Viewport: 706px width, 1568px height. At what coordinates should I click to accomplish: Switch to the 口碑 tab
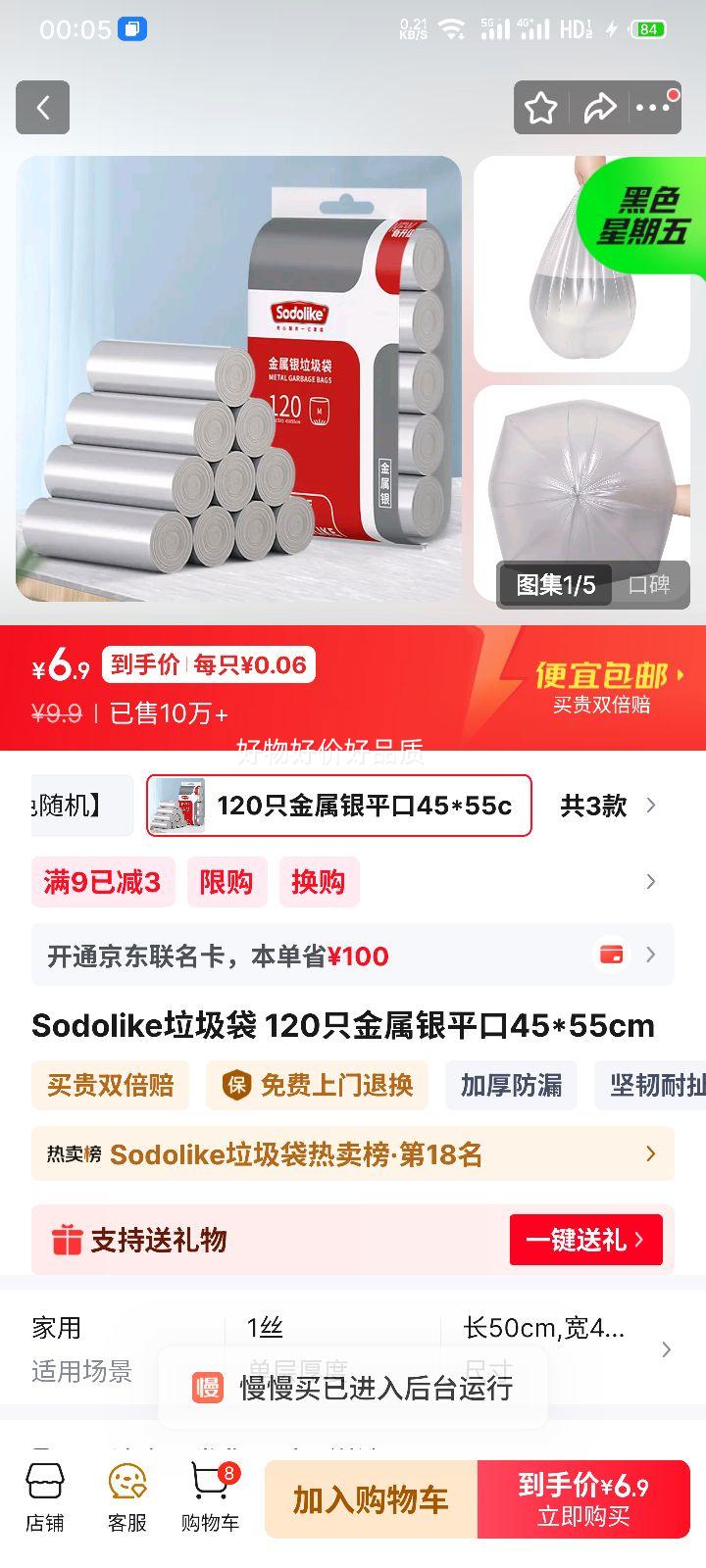click(x=649, y=583)
